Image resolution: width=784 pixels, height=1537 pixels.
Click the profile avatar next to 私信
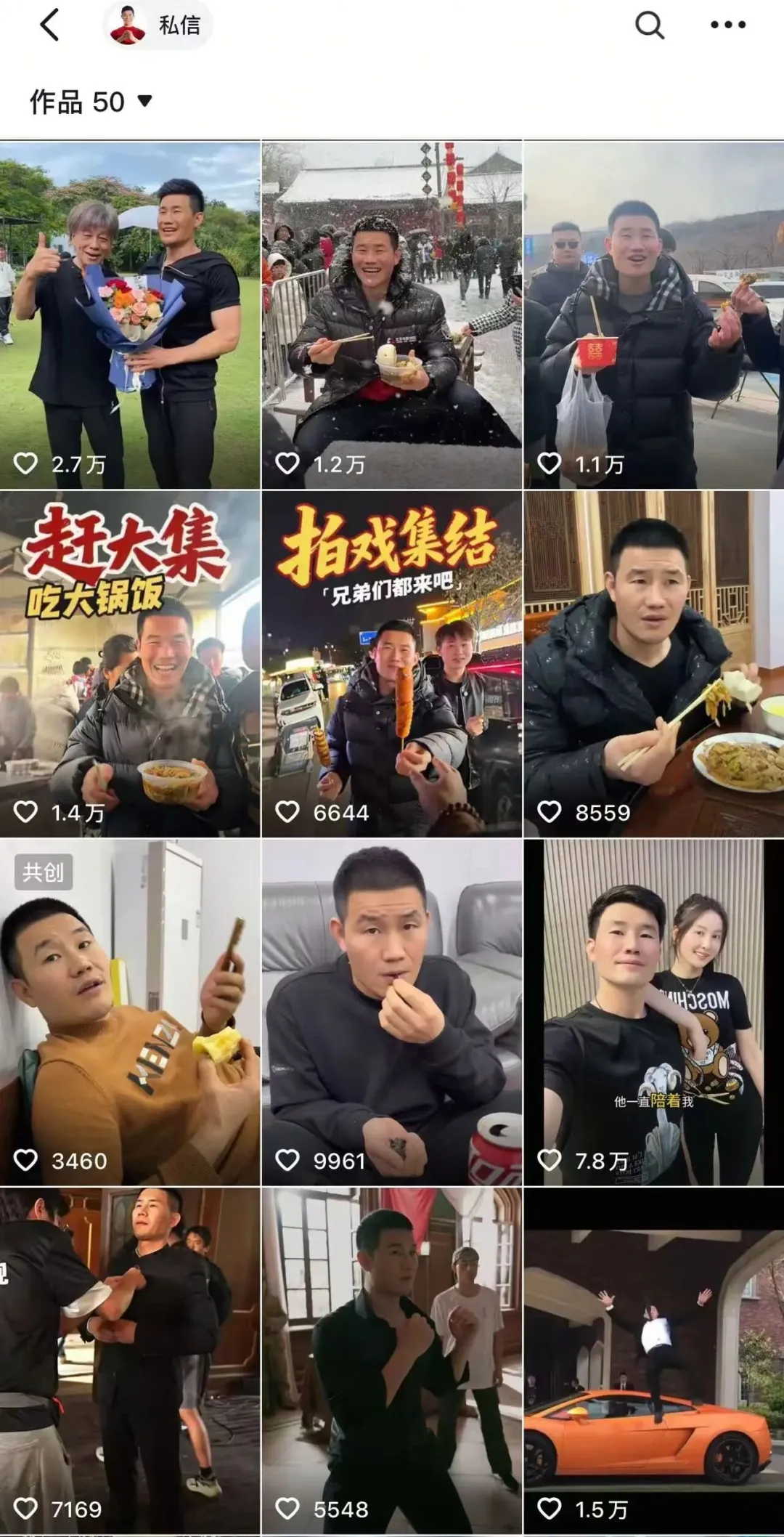(x=129, y=24)
